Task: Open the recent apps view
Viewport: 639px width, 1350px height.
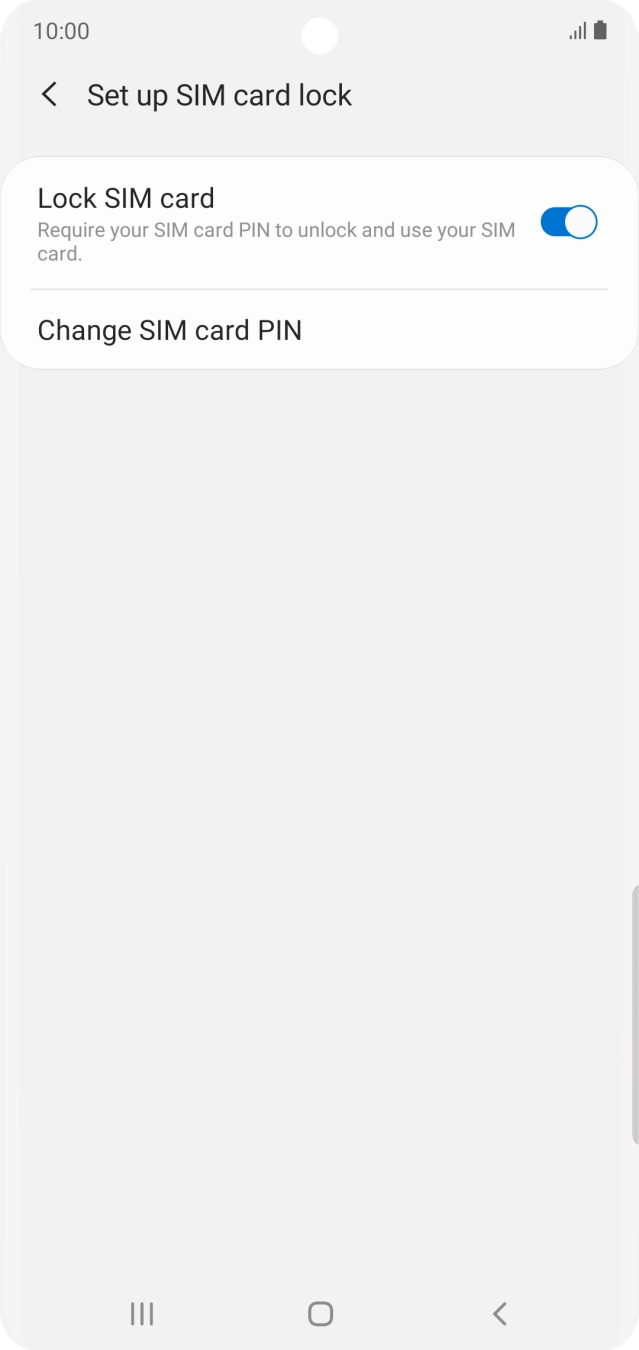Action: click(x=142, y=1313)
